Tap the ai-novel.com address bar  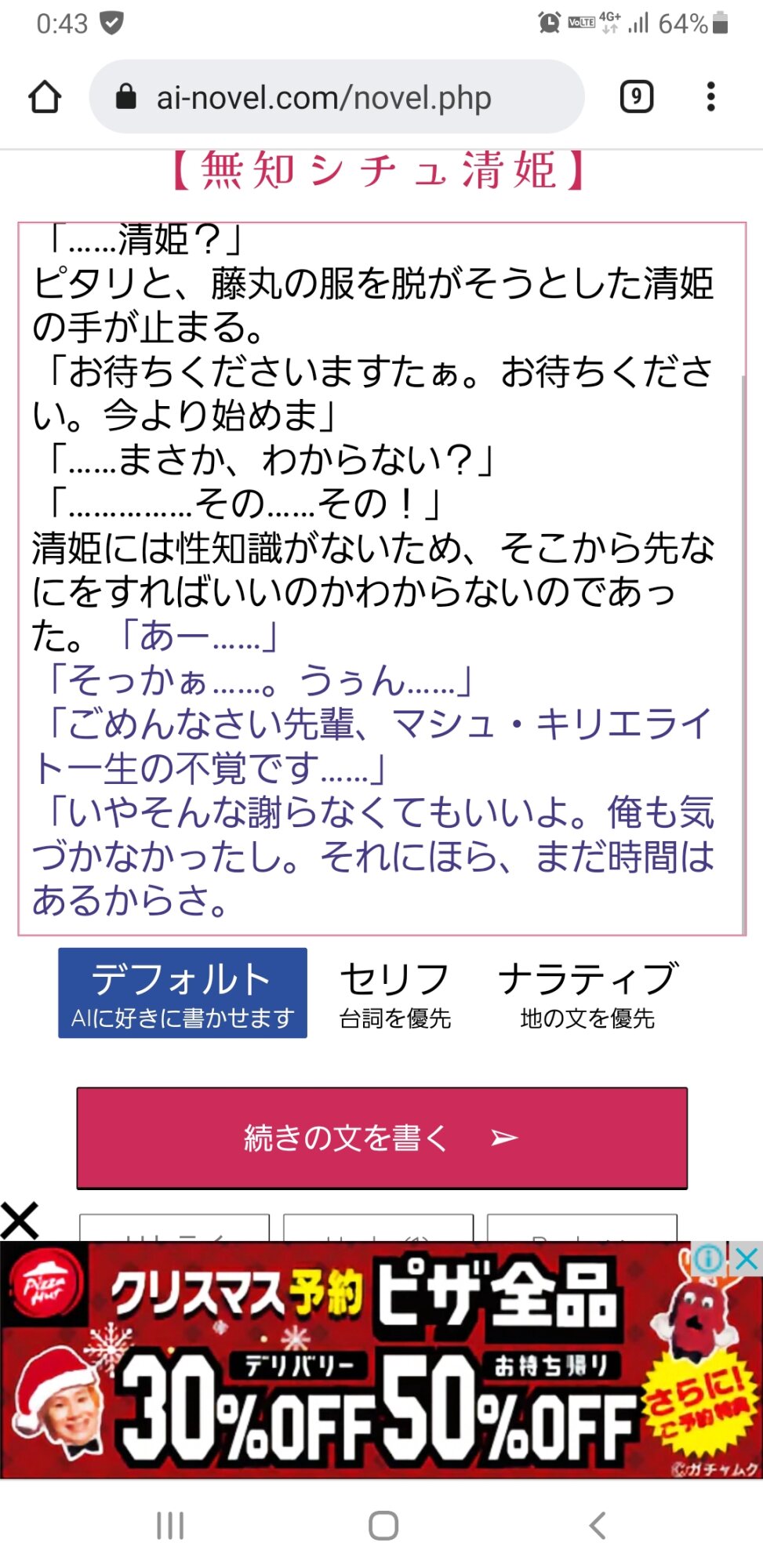tap(337, 97)
